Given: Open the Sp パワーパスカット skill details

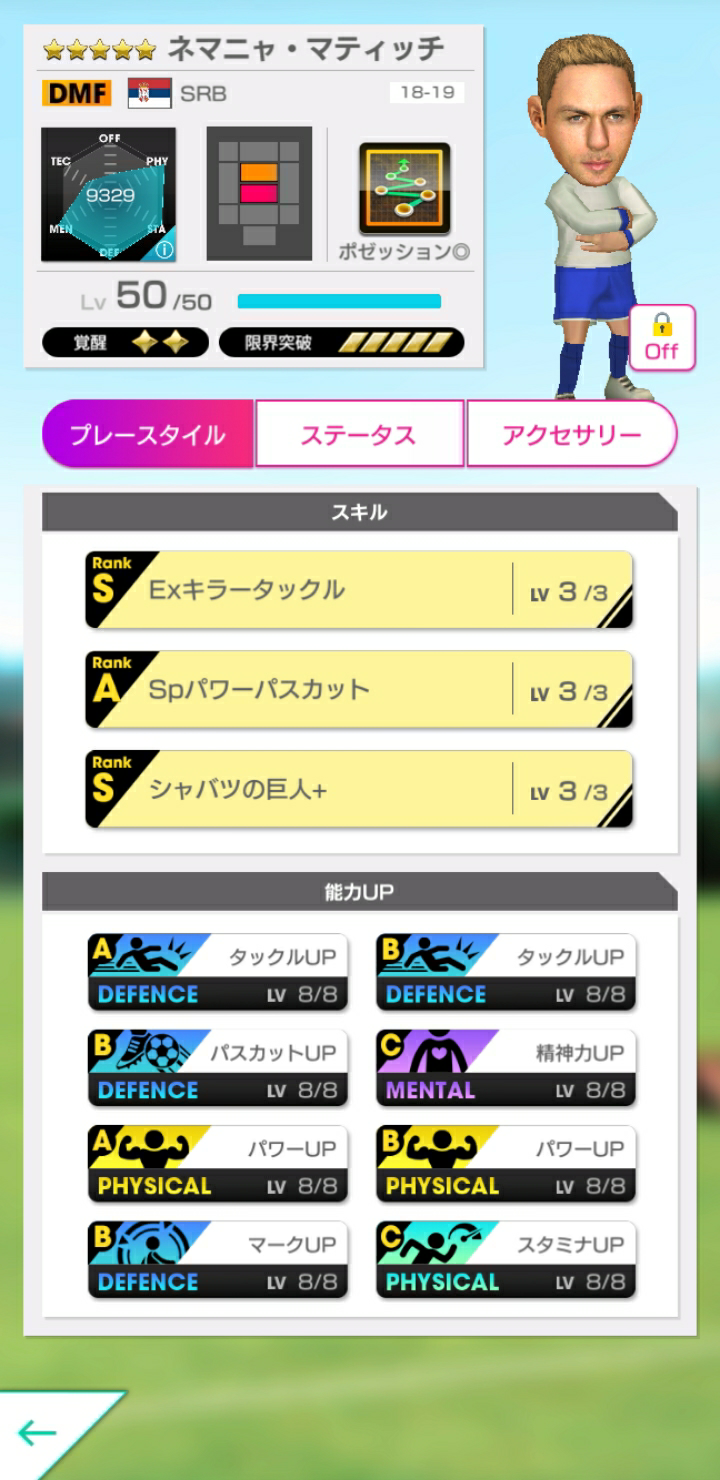Looking at the screenshot, I should tap(358, 688).
